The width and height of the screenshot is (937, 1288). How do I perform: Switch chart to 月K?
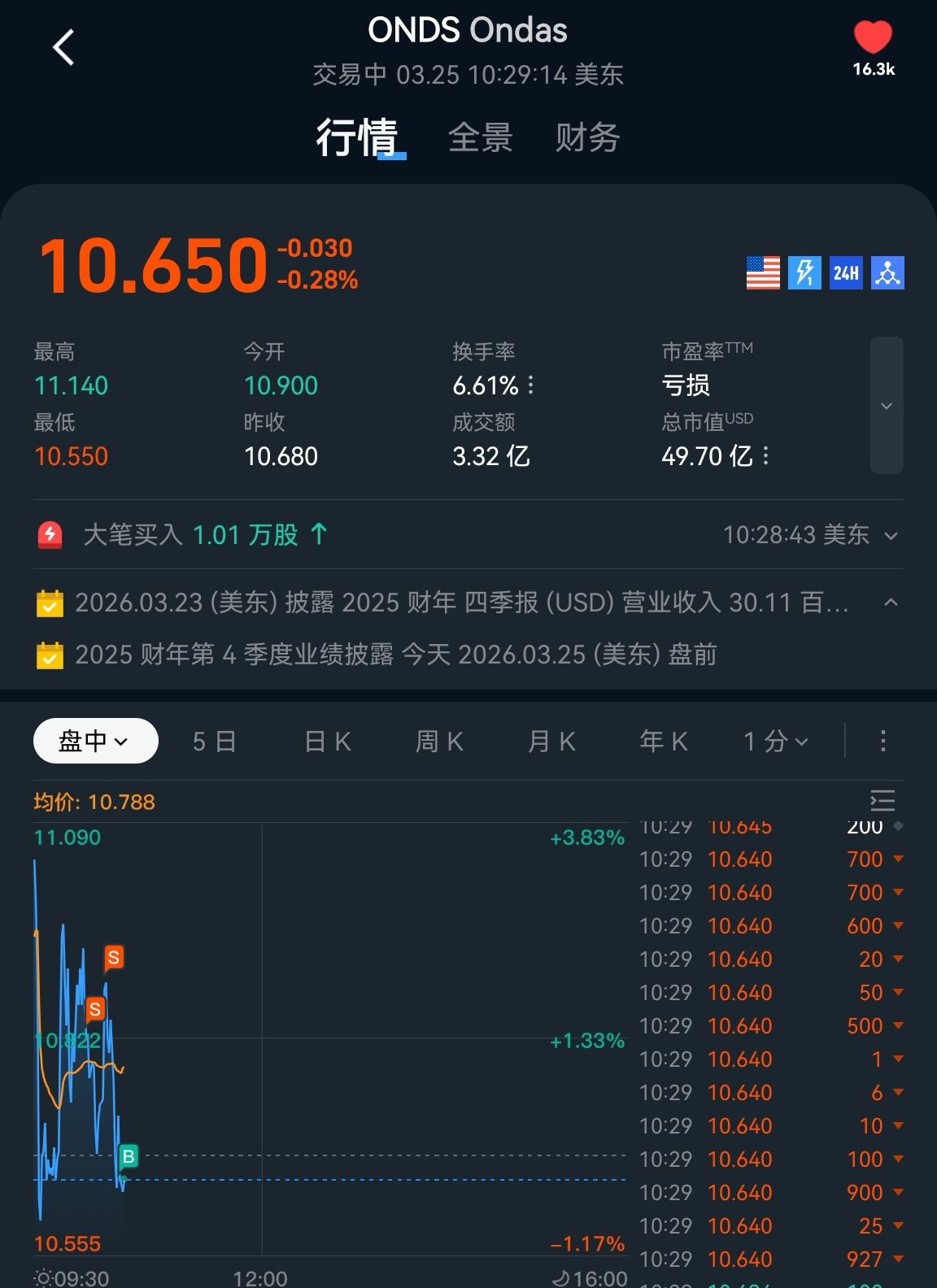(551, 741)
